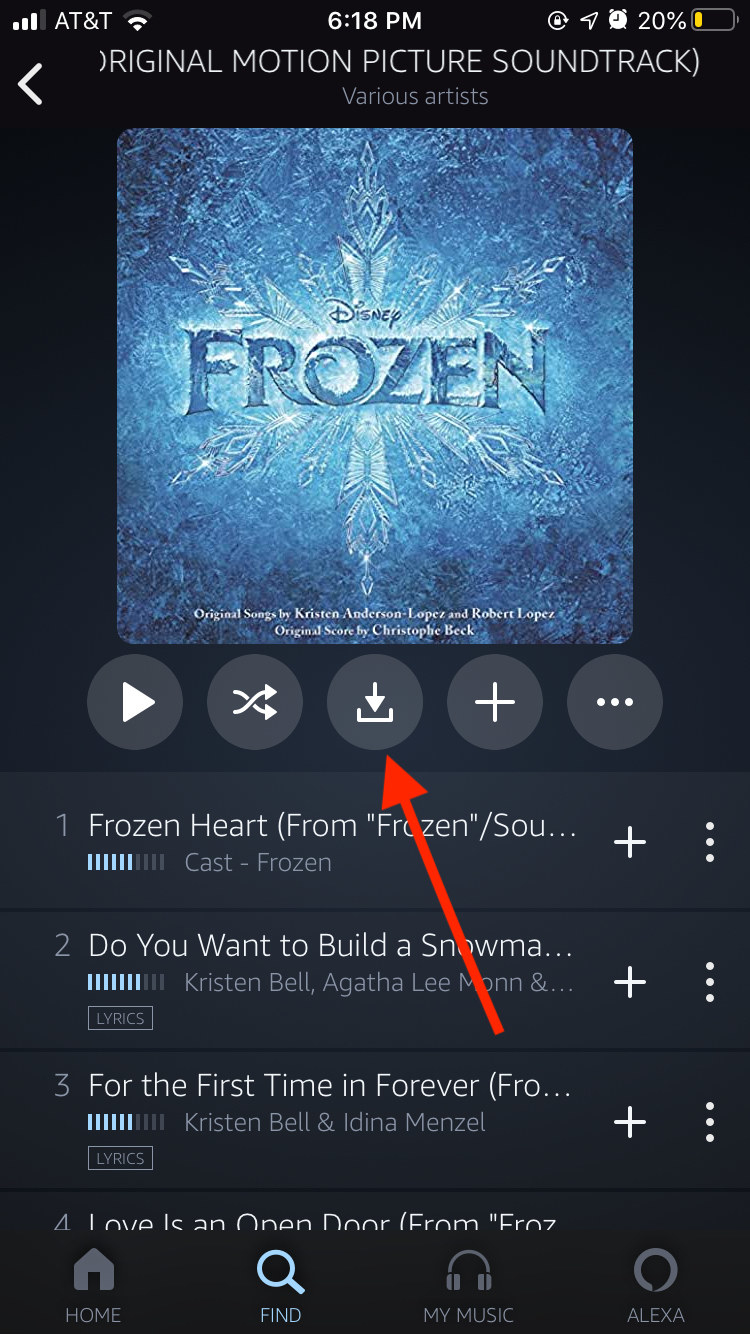This screenshot has height=1334, width=750.
Task: Go back with the top-left arrow
Action: (31, 83)
